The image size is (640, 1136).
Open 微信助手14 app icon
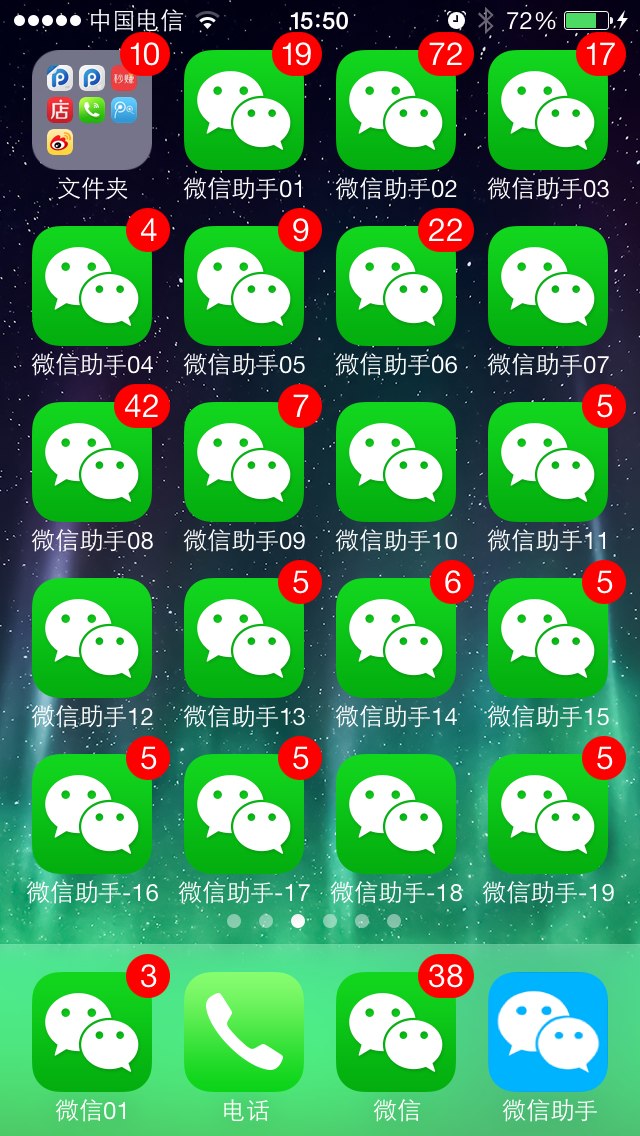(x=396, y=638)
